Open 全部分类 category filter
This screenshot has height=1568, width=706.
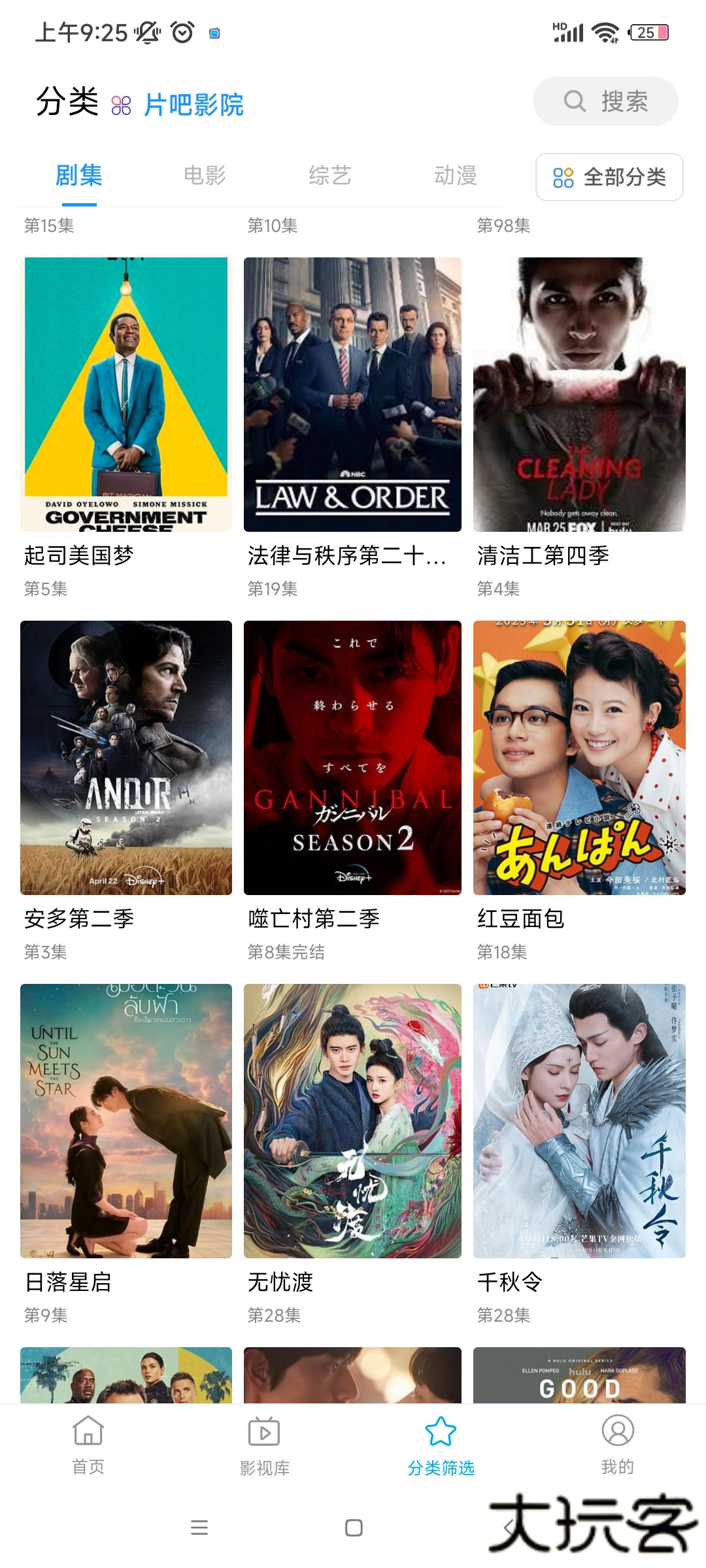pyautogui.click(x=609, y=177)
